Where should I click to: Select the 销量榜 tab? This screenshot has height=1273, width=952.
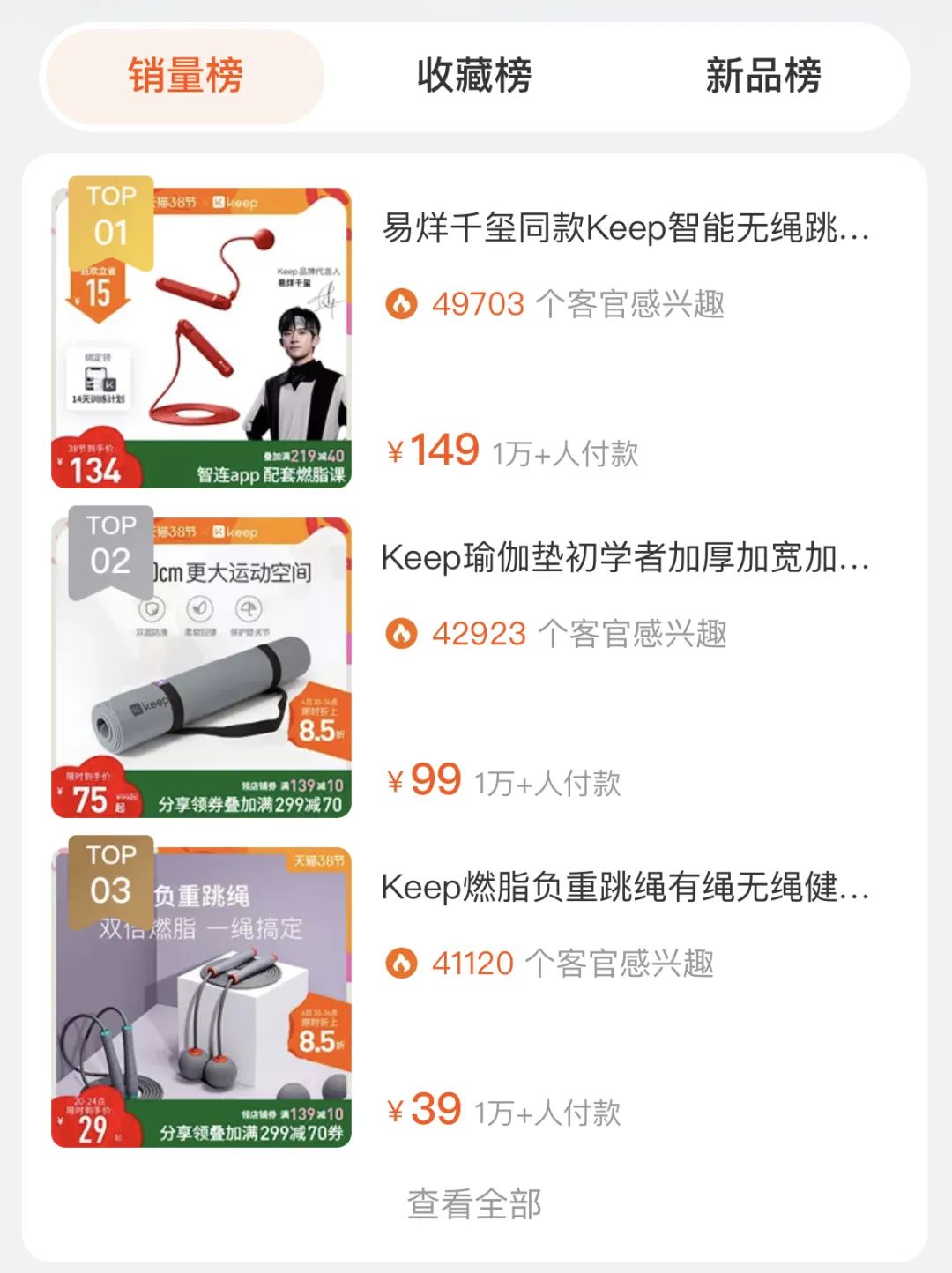[x=182, y=78]
